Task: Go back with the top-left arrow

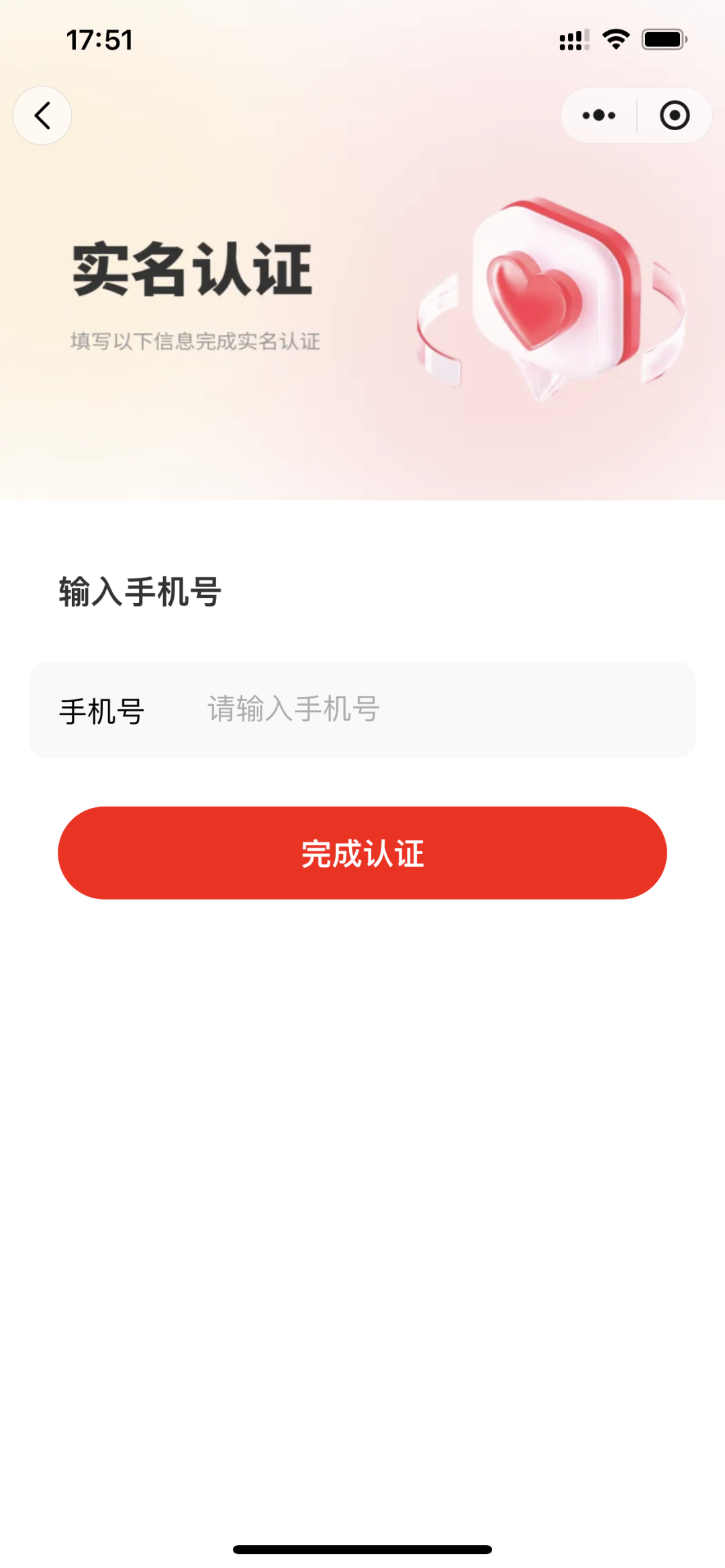Action: pyautogui.click(x=42, y=115)
